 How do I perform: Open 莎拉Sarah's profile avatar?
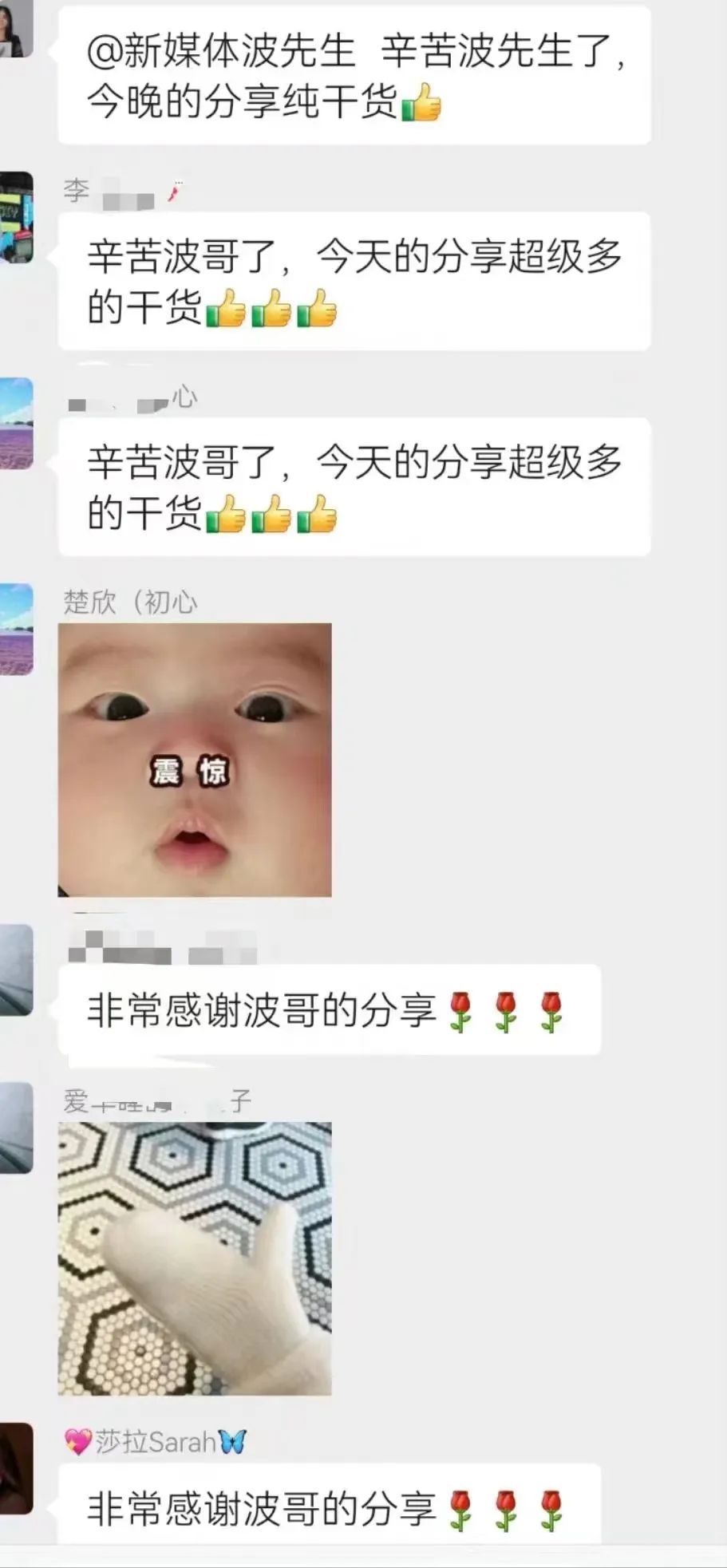coord(16,1468)
